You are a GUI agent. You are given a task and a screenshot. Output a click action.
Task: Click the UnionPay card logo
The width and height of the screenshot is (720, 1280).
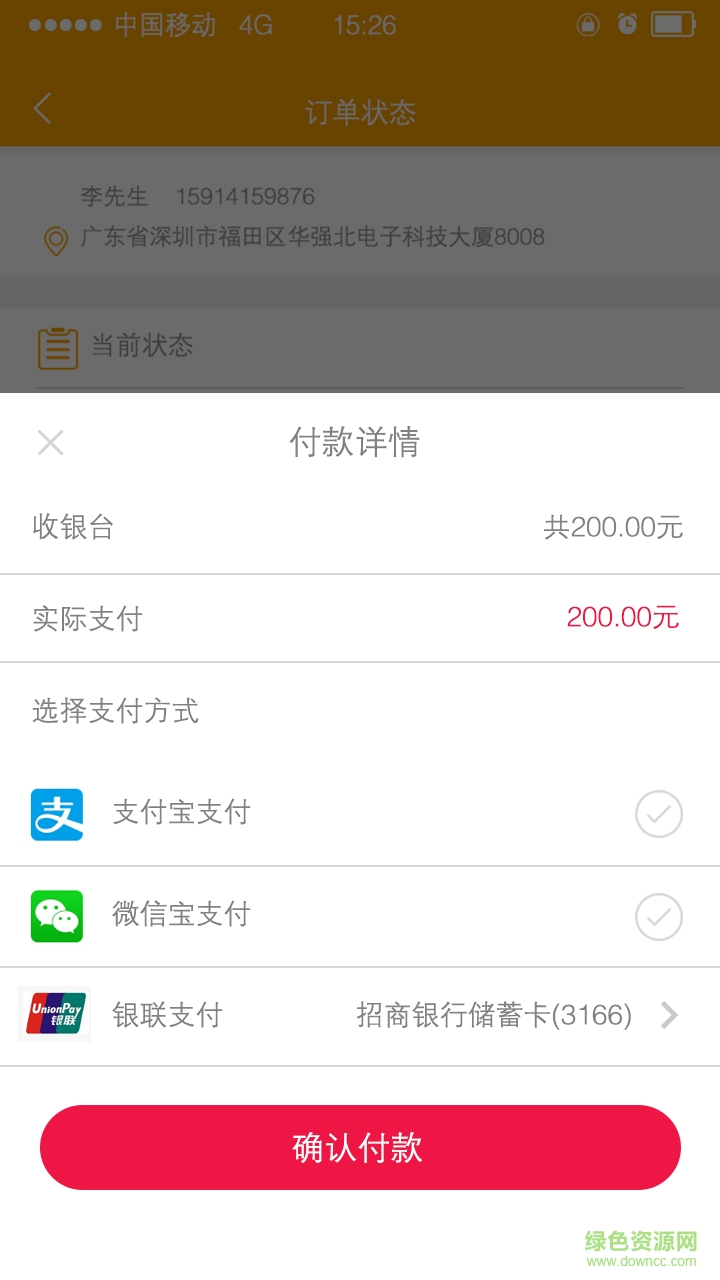pyautogui.click(x=54, y=1014)
